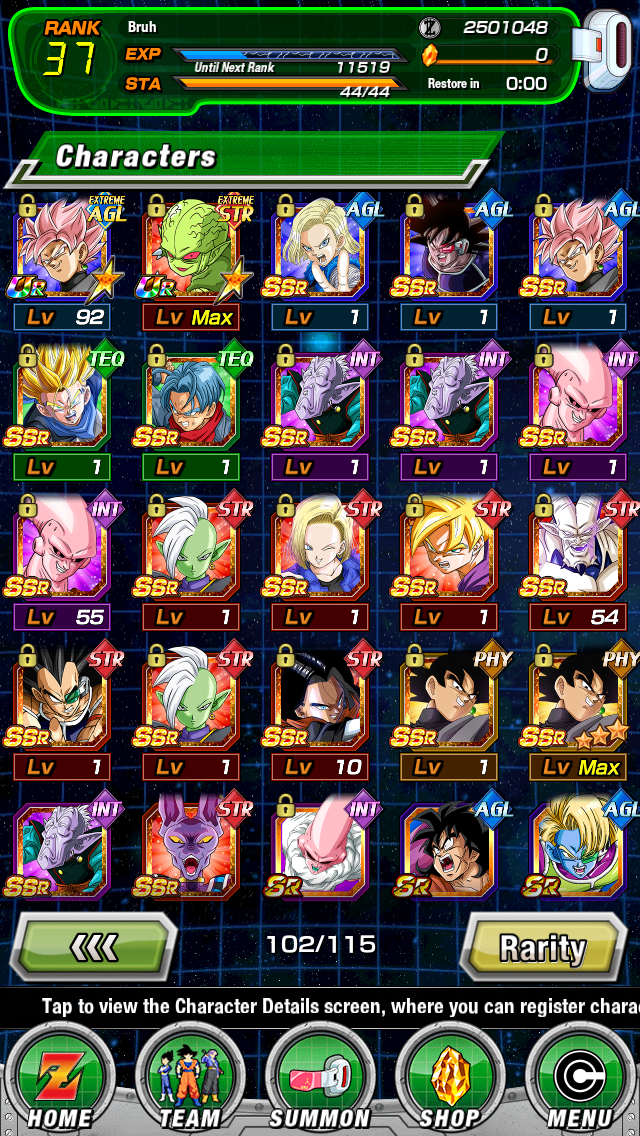Go to the previous character page
Image resolution: width=640 pixels, height=1136 pixels.
tap(92, 946)
